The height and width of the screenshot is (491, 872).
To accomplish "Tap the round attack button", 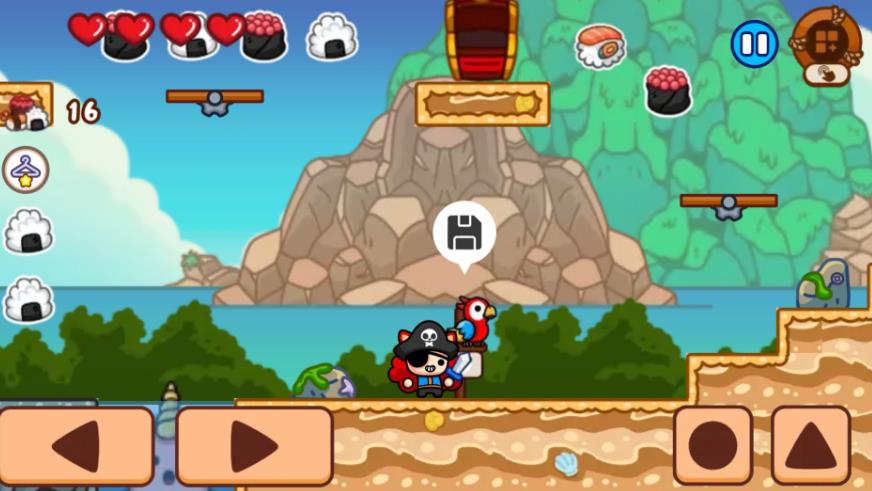I will click(712, 445).
